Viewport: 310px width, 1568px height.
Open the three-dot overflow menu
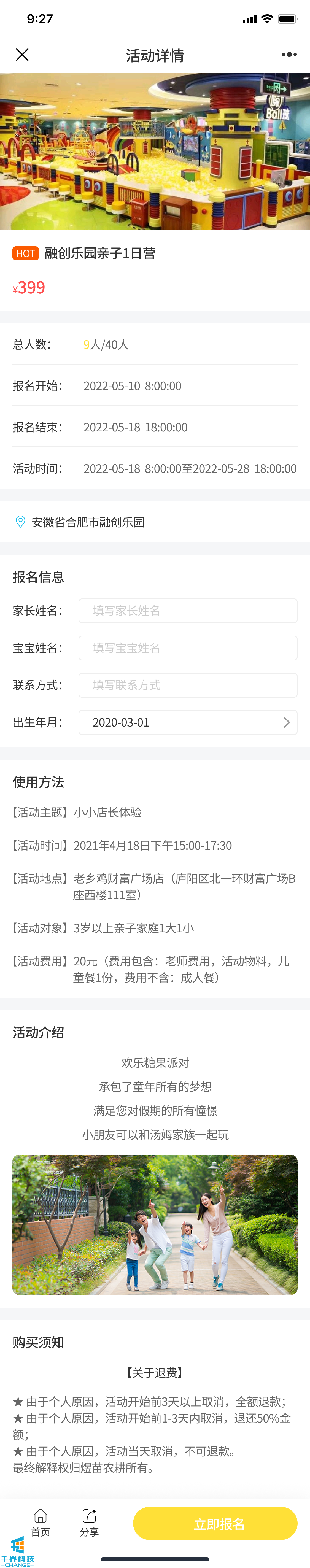[x=289, y=55]
